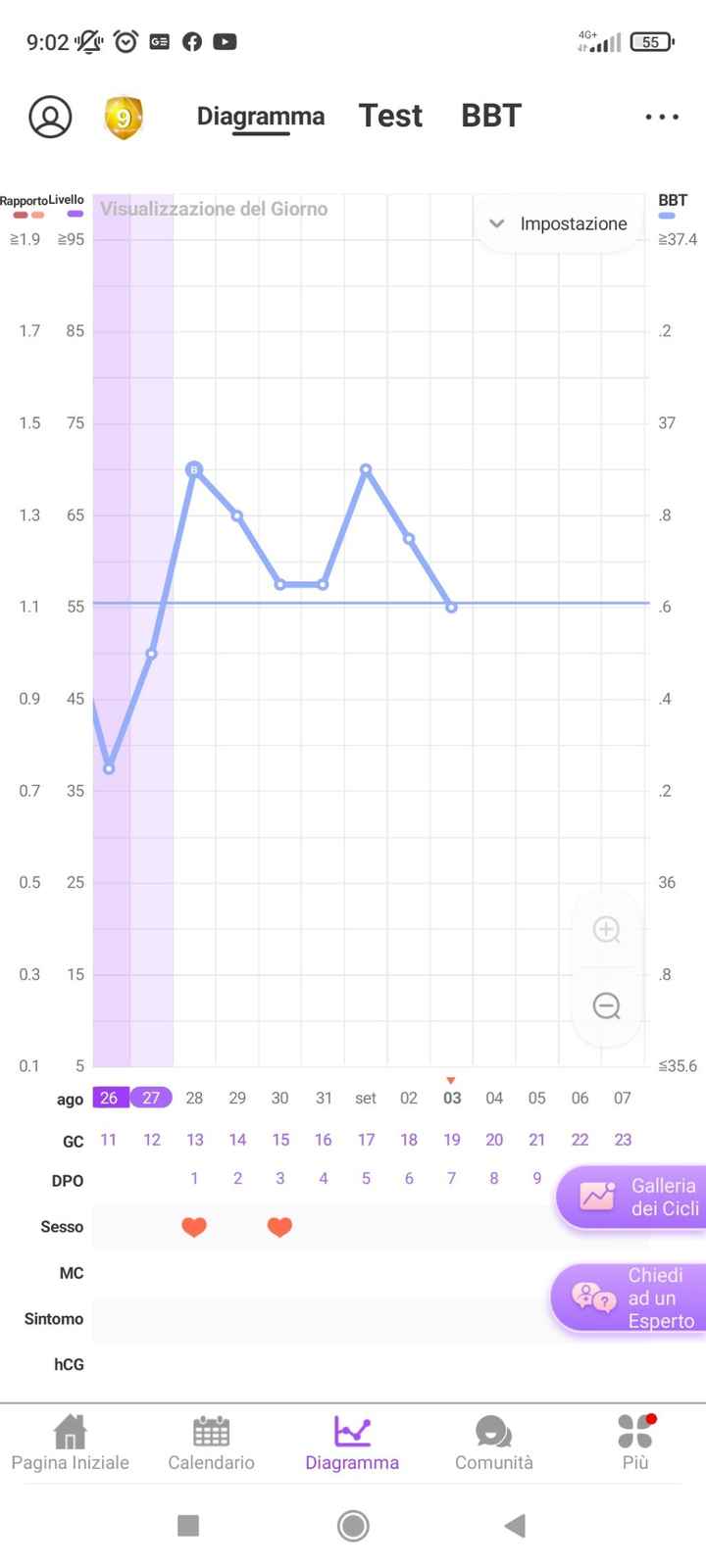Switch to the BBT tab
This screenshot has width=706, height=1568.
coord(490,117)
